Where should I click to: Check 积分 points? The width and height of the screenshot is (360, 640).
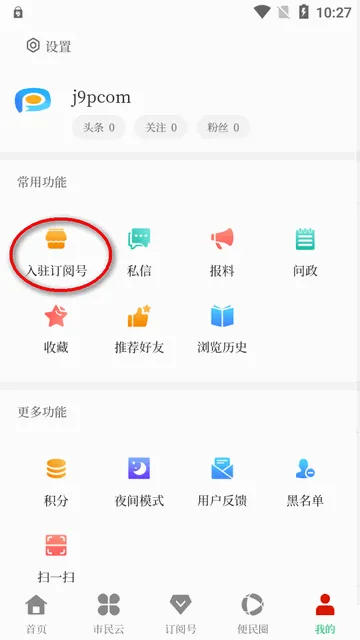(56, 482)
